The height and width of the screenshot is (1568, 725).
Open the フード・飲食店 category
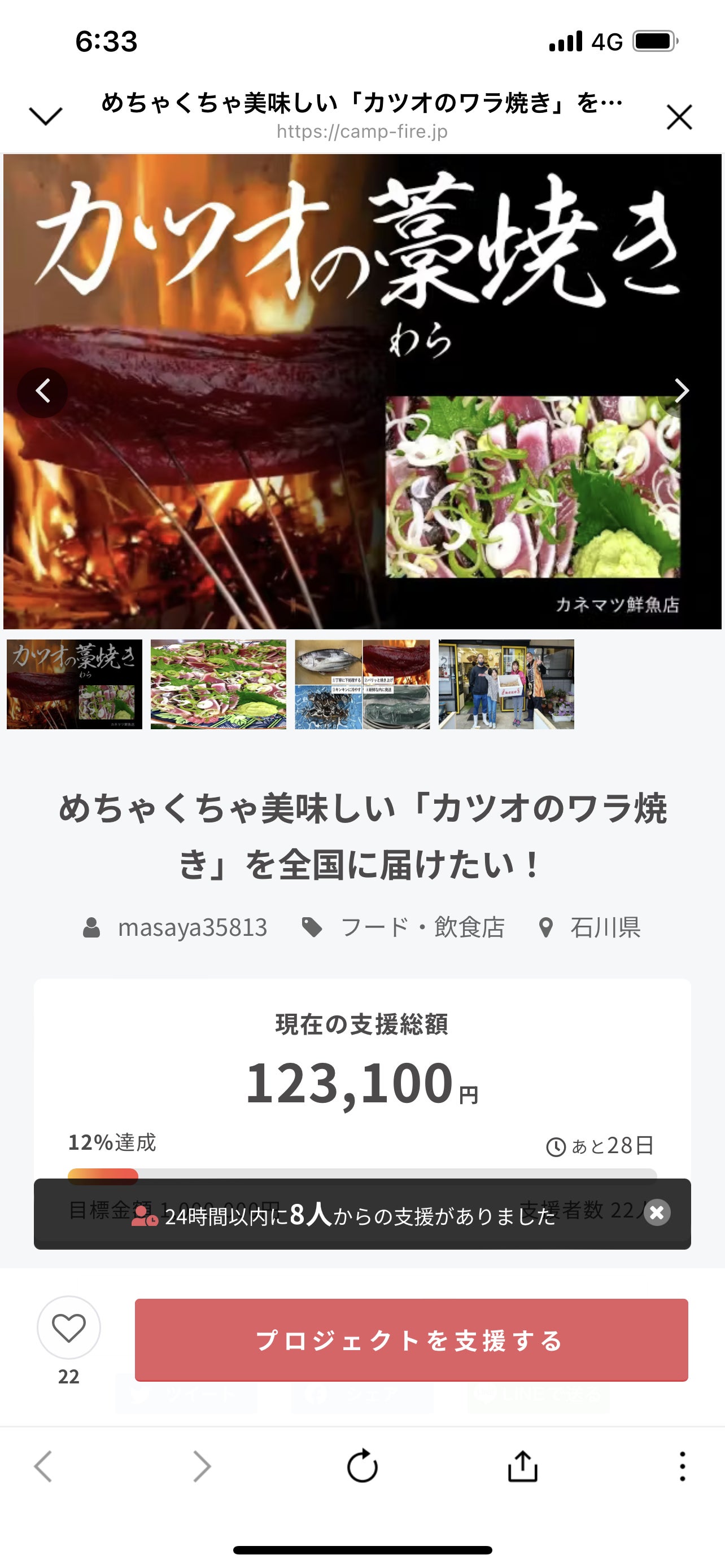click(x=422, y=928)
